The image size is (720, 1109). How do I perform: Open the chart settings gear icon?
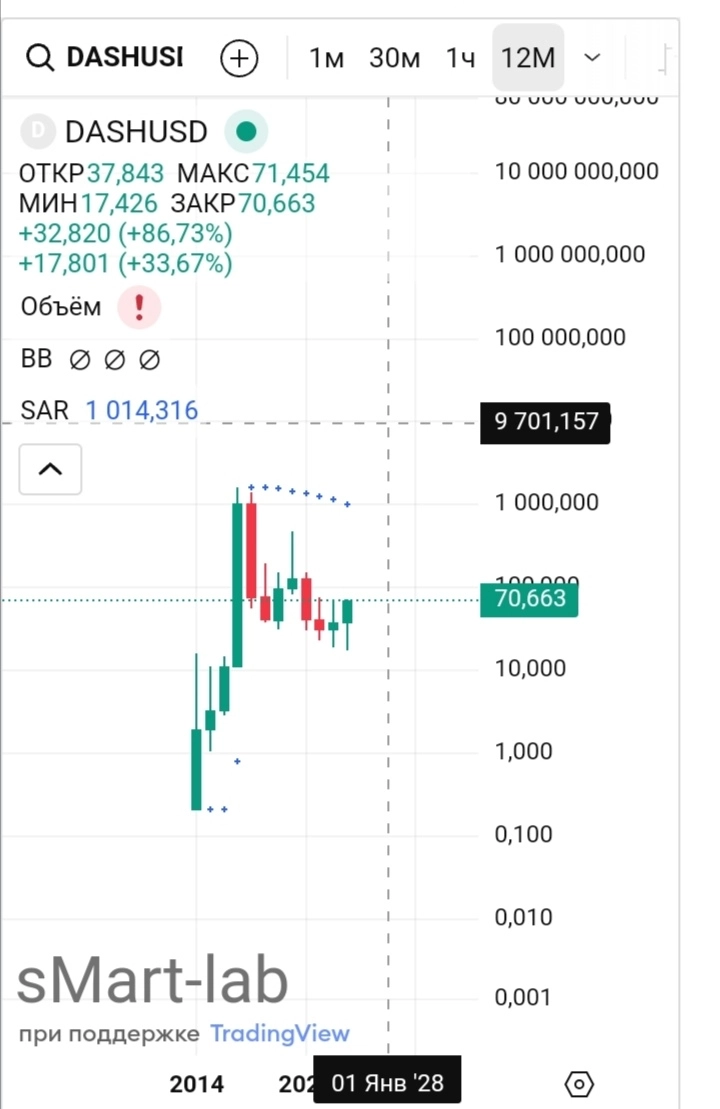point(579,1083)
